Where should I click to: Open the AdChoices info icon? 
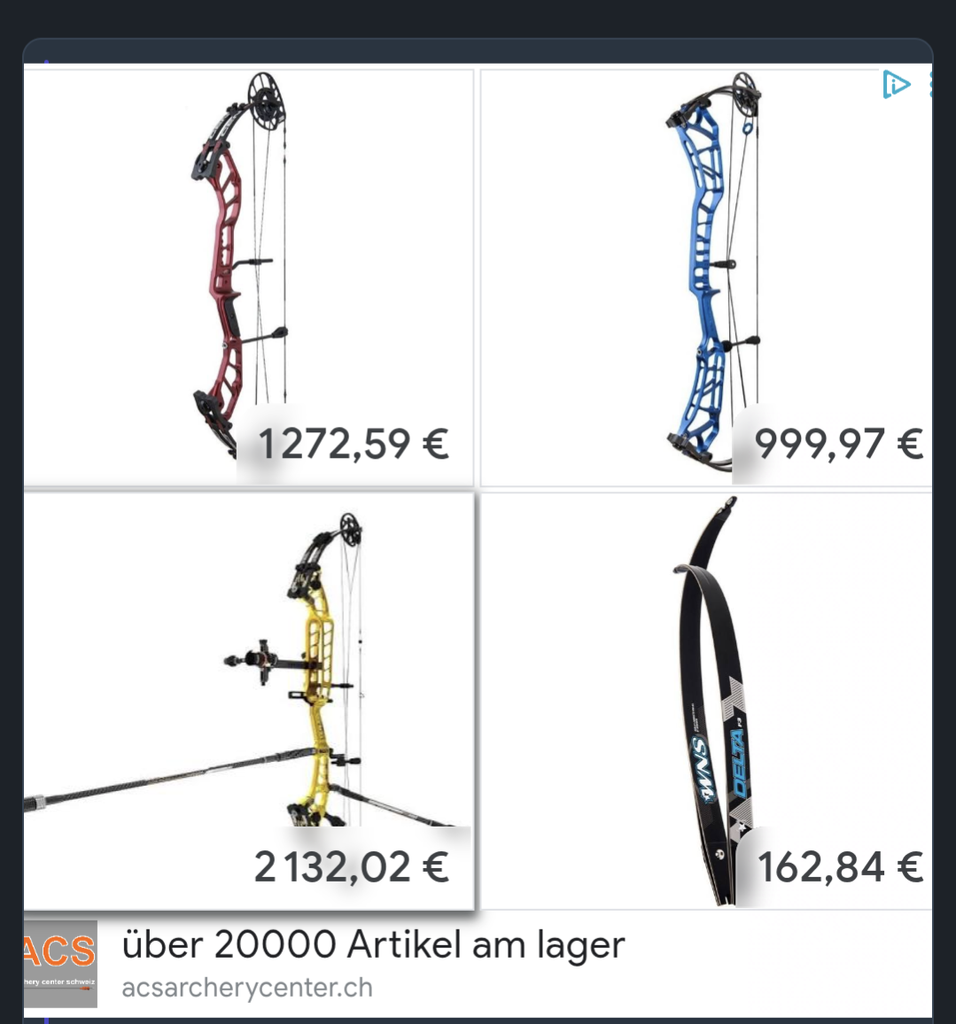pos(895,85)
